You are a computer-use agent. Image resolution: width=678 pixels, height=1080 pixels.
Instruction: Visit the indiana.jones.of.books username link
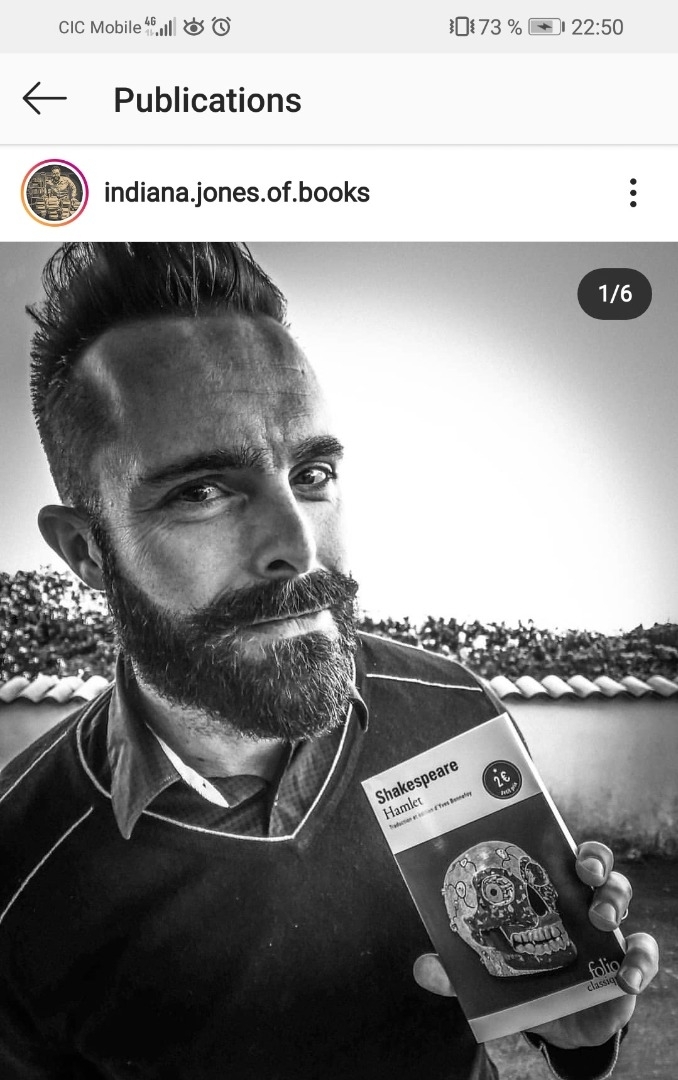[x=237, y=193]
